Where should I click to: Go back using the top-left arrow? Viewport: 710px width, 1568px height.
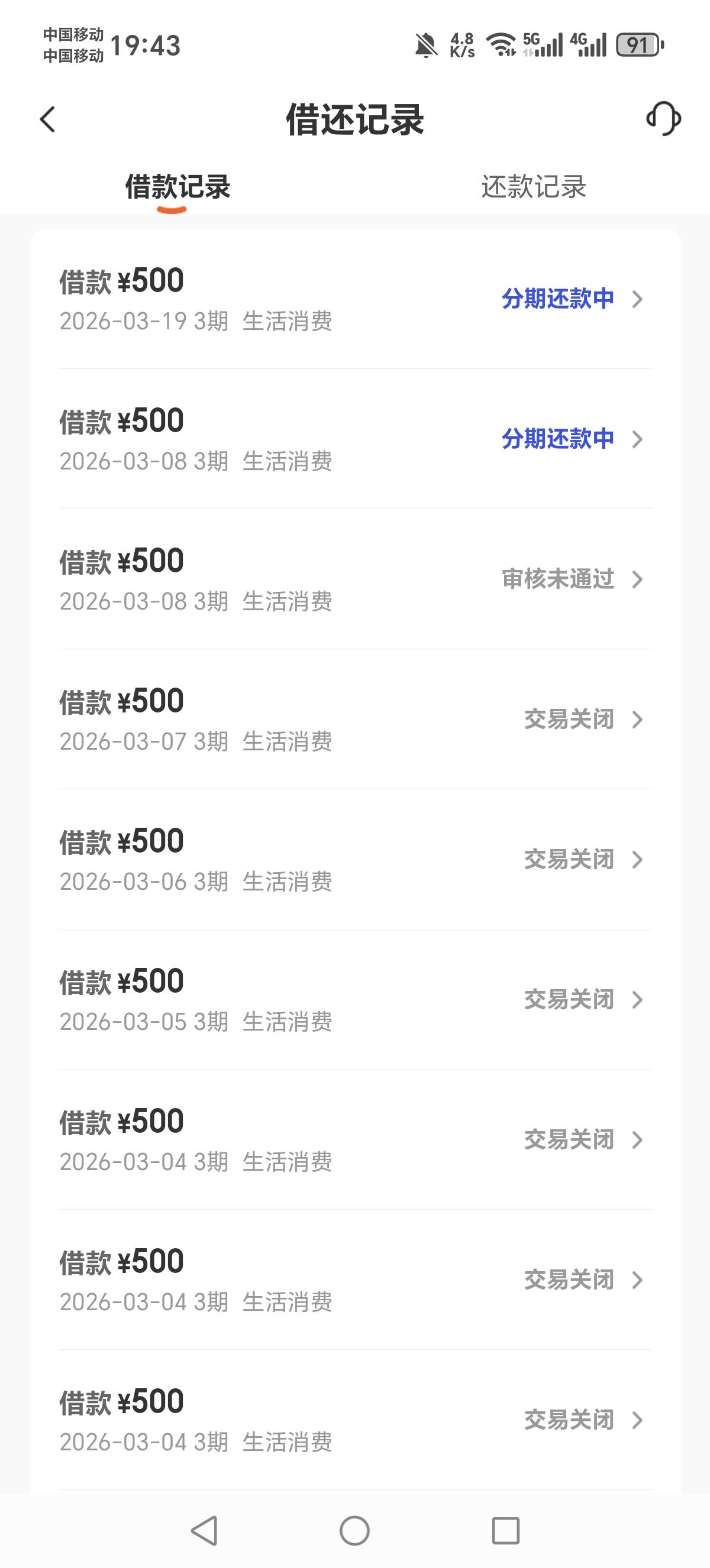47,119
